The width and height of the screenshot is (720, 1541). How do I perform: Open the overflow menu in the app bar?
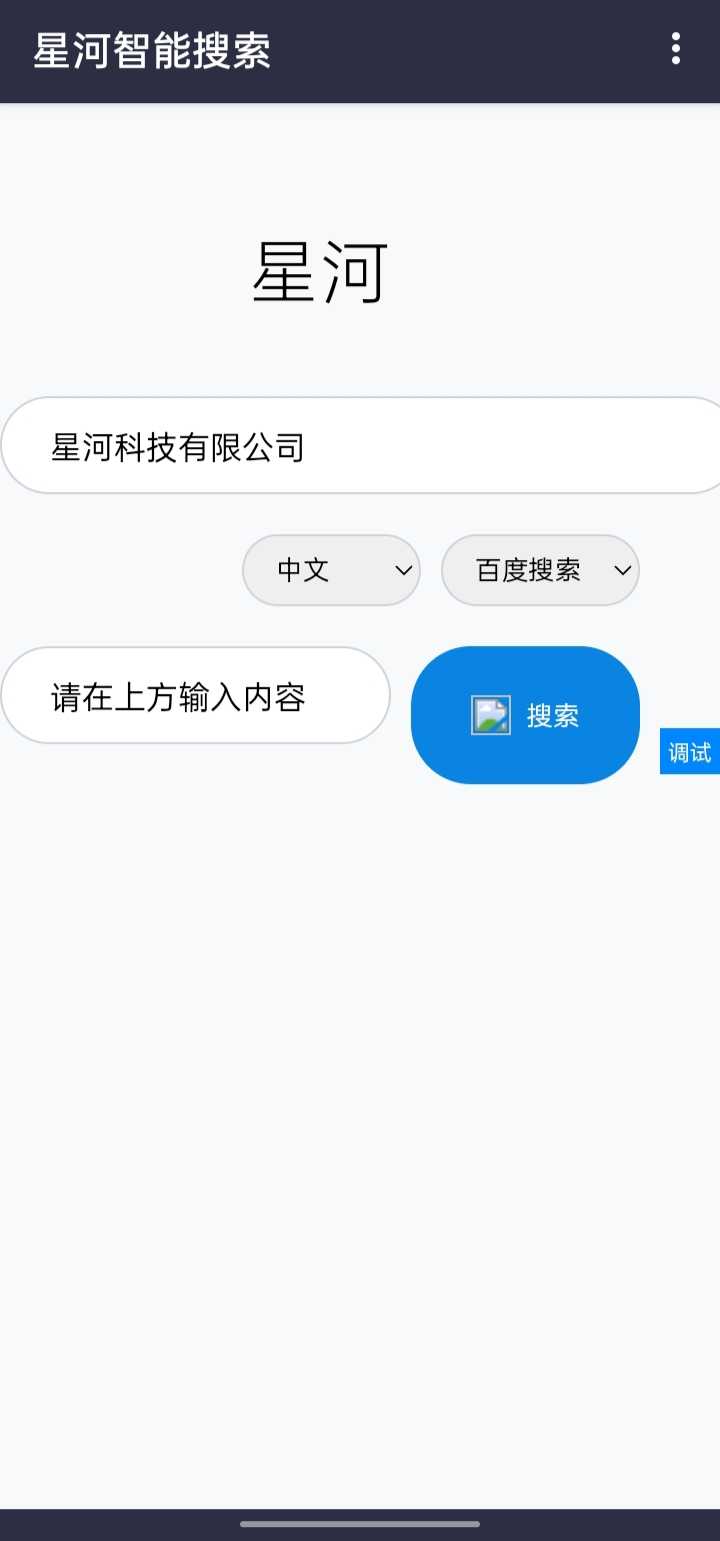point(676,49)
